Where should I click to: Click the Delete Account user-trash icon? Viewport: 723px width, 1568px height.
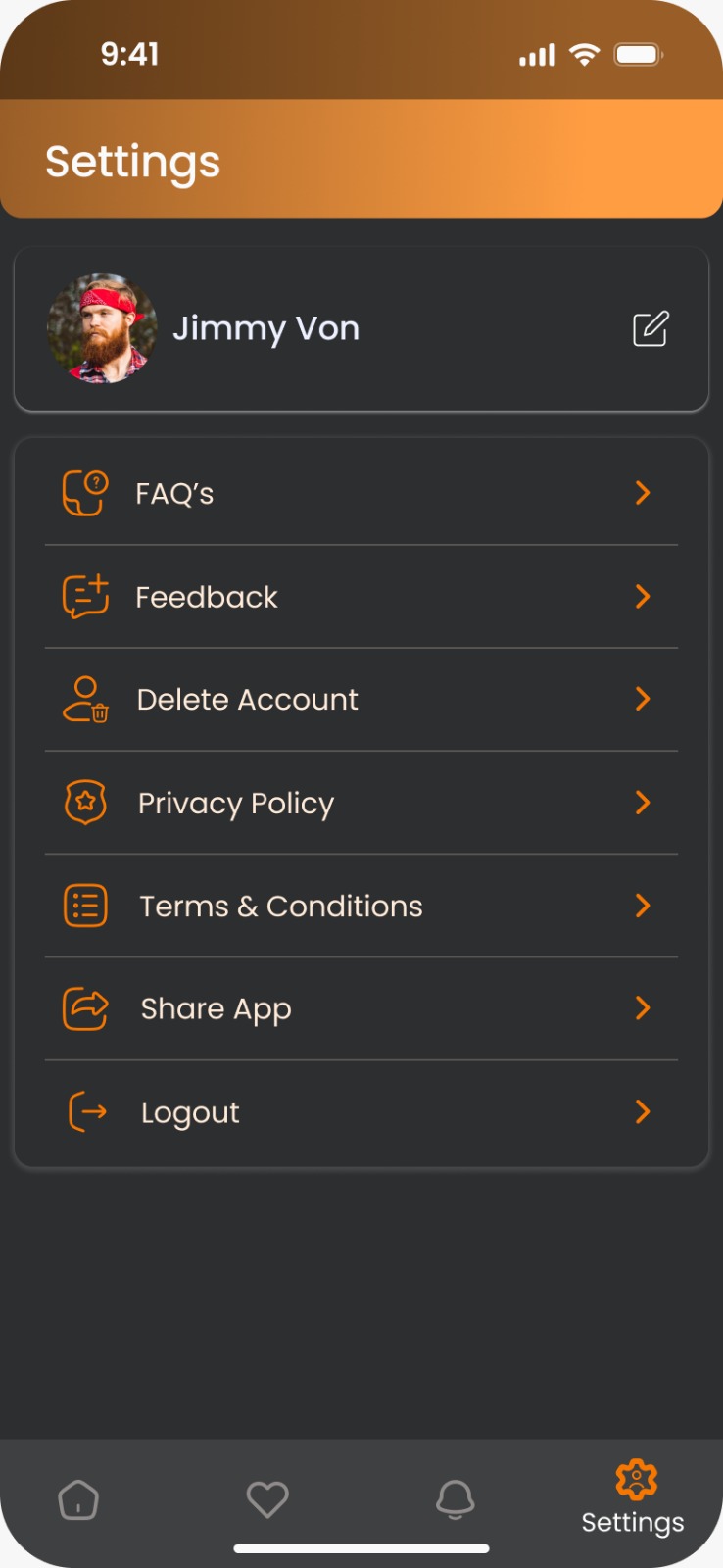84,699
